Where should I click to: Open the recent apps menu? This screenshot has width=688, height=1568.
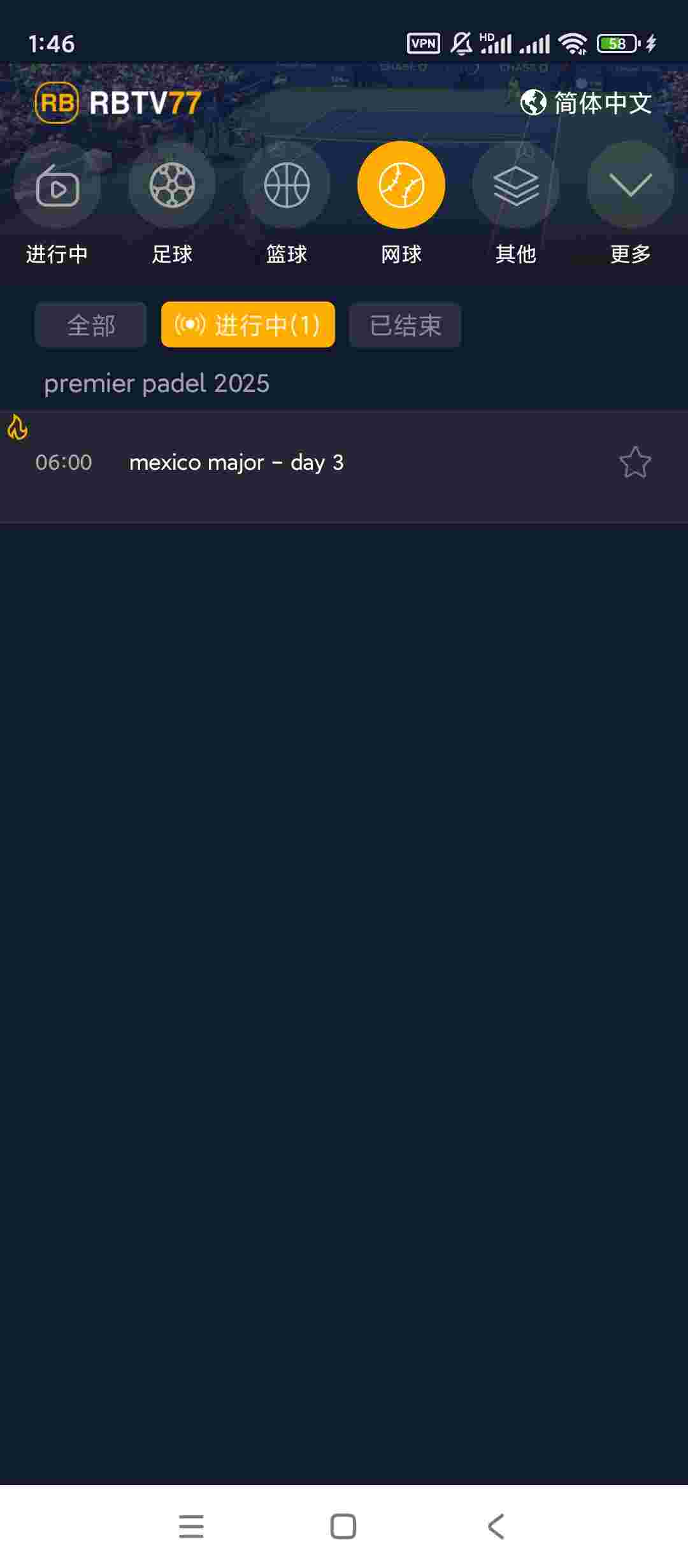pyautogui.click(x=191, y=1527)
